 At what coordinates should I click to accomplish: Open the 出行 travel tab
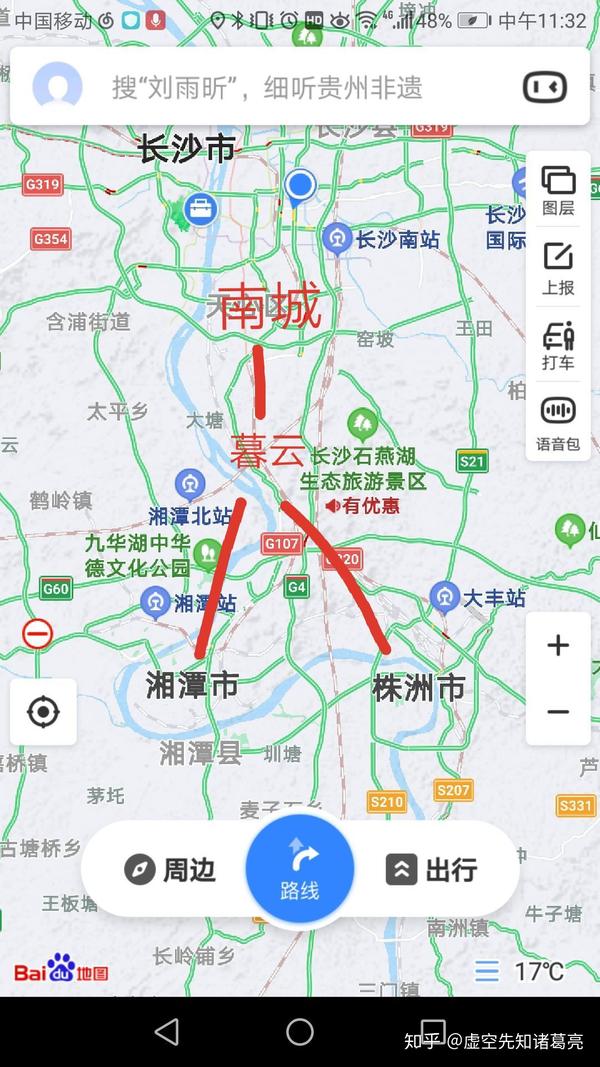(431, 870)
